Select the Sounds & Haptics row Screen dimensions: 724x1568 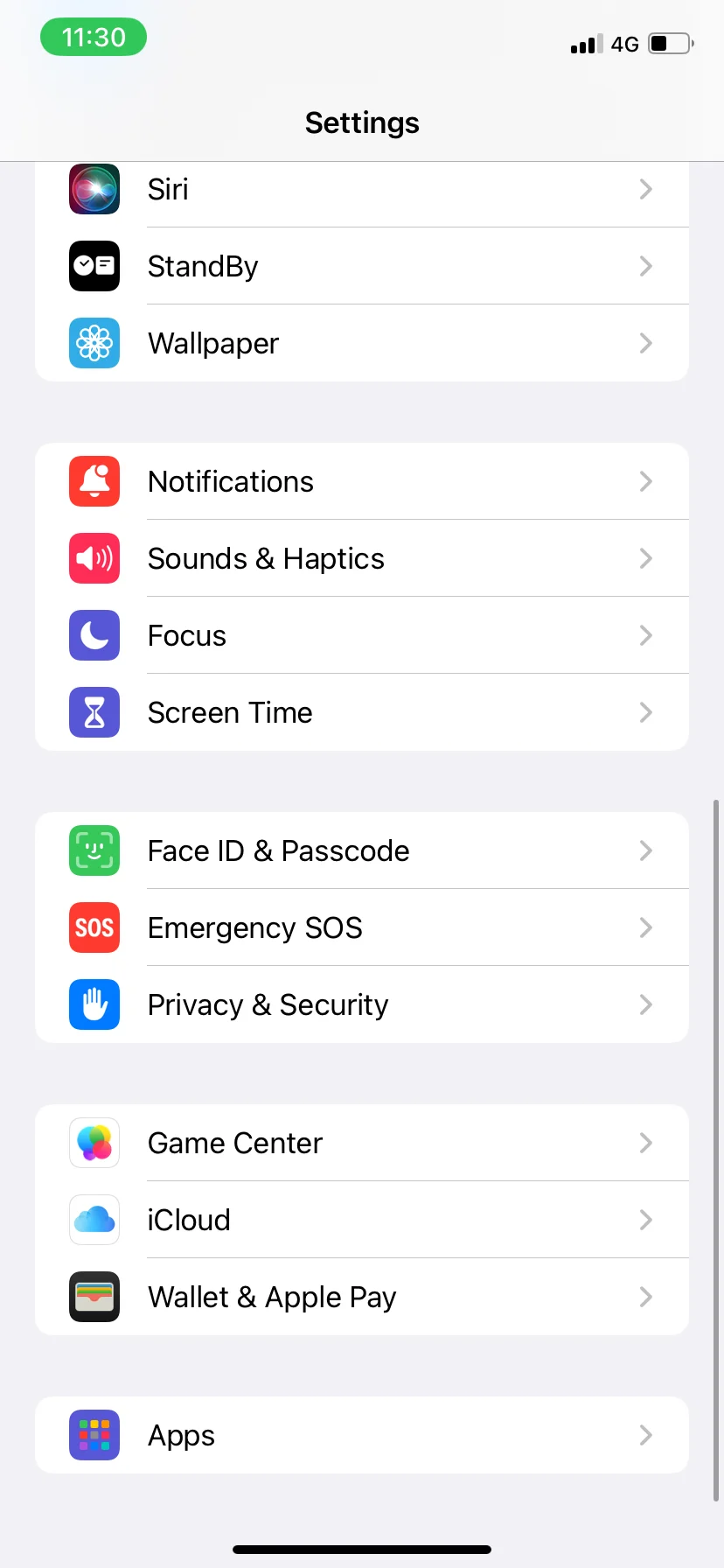click(362, 558)
